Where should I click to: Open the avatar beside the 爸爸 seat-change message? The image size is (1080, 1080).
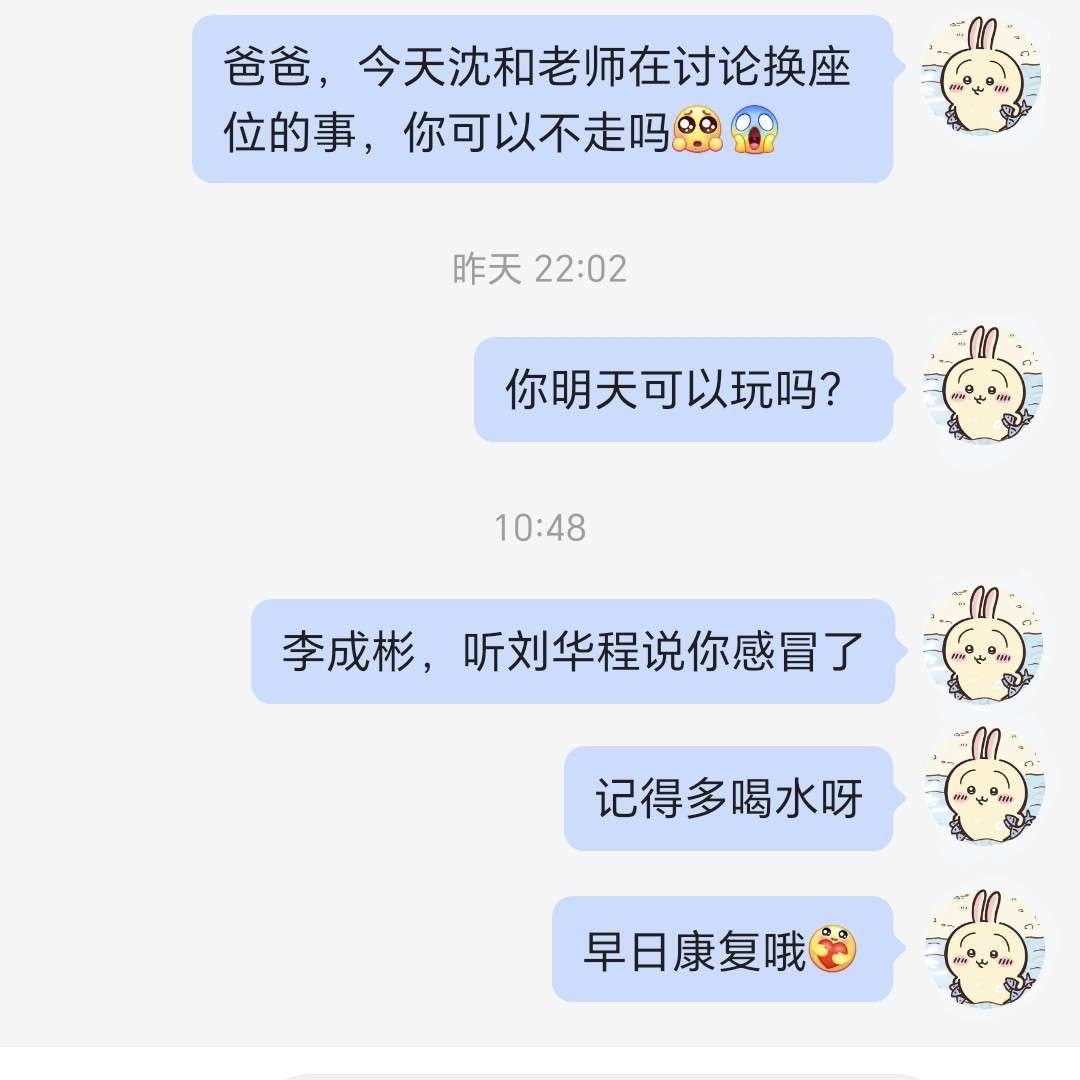point(983,78)
